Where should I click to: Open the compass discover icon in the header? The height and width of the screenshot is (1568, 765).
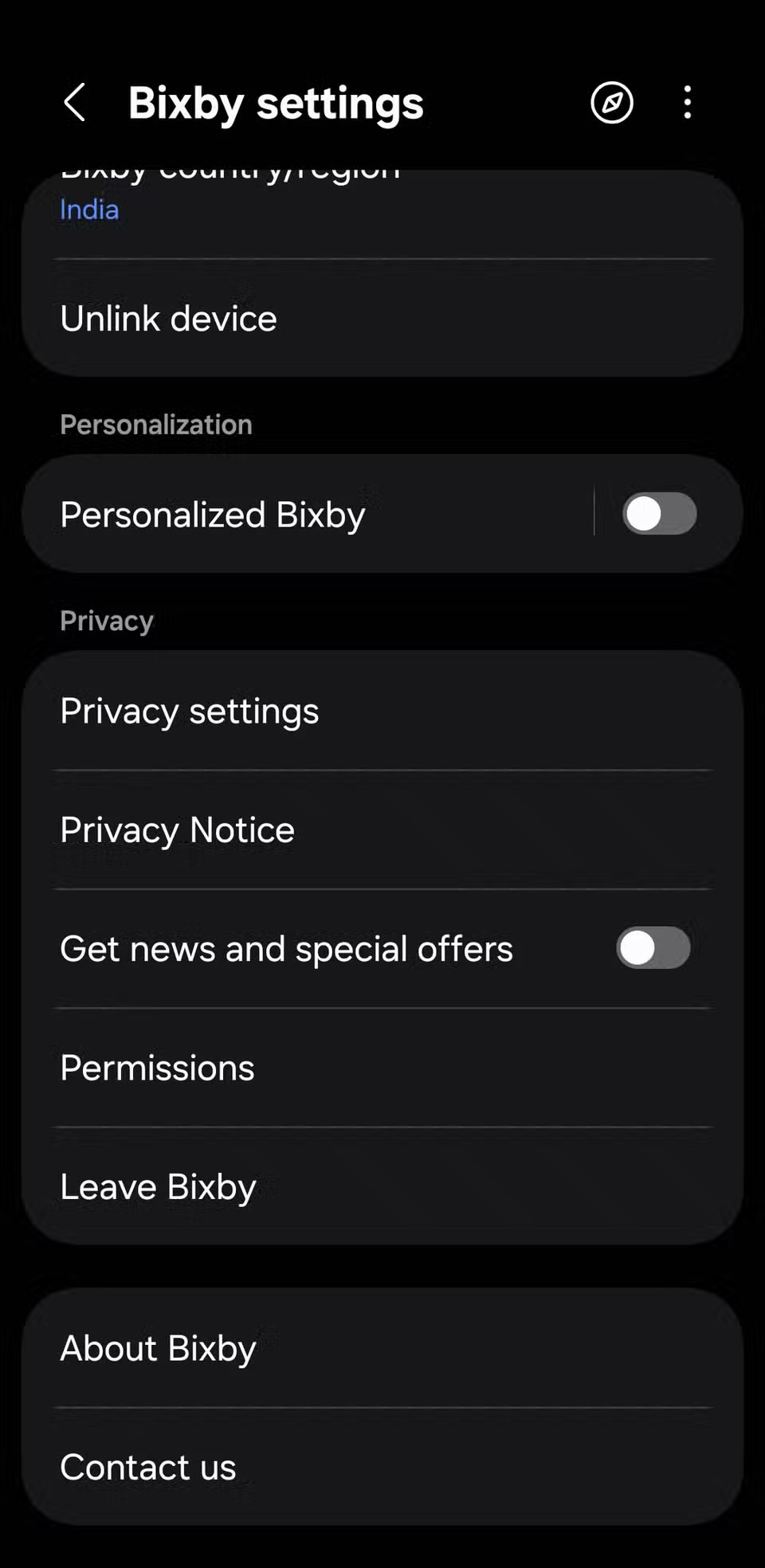pyautogui.click(x=611, y=104)
